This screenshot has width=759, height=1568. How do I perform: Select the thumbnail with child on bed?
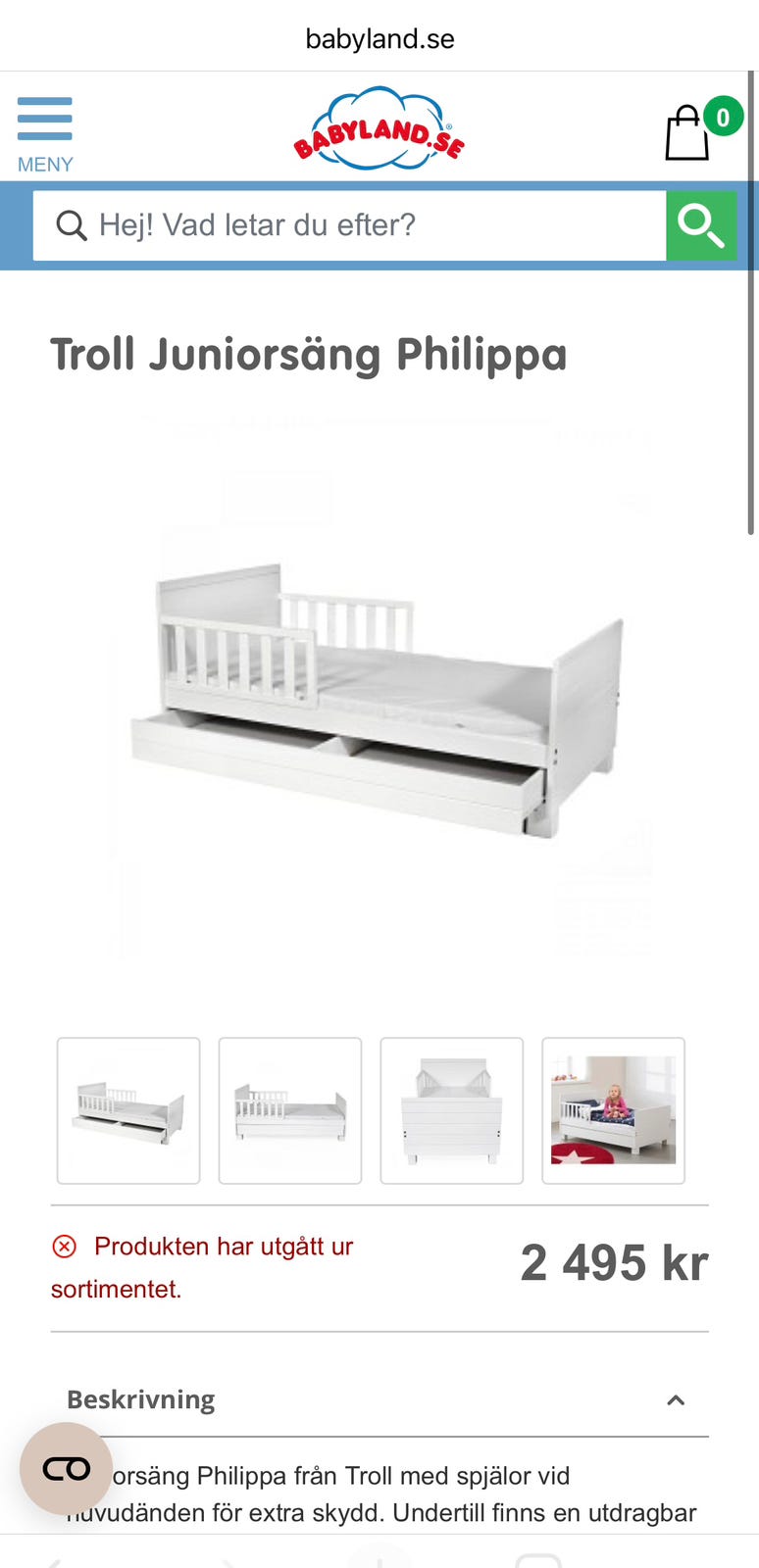pos(613,1110)
